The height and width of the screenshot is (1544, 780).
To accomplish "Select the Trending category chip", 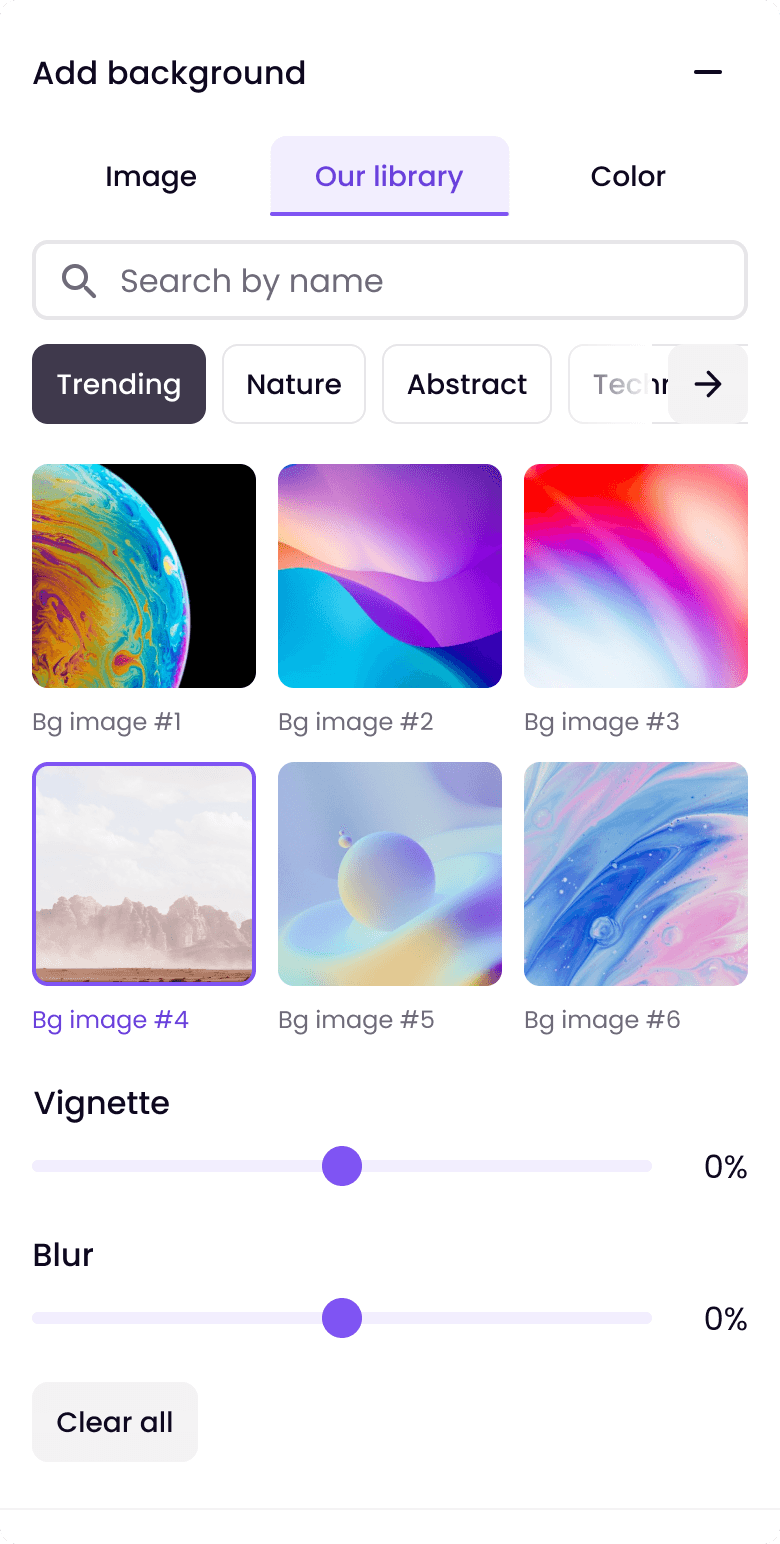I will click(119, 385).
